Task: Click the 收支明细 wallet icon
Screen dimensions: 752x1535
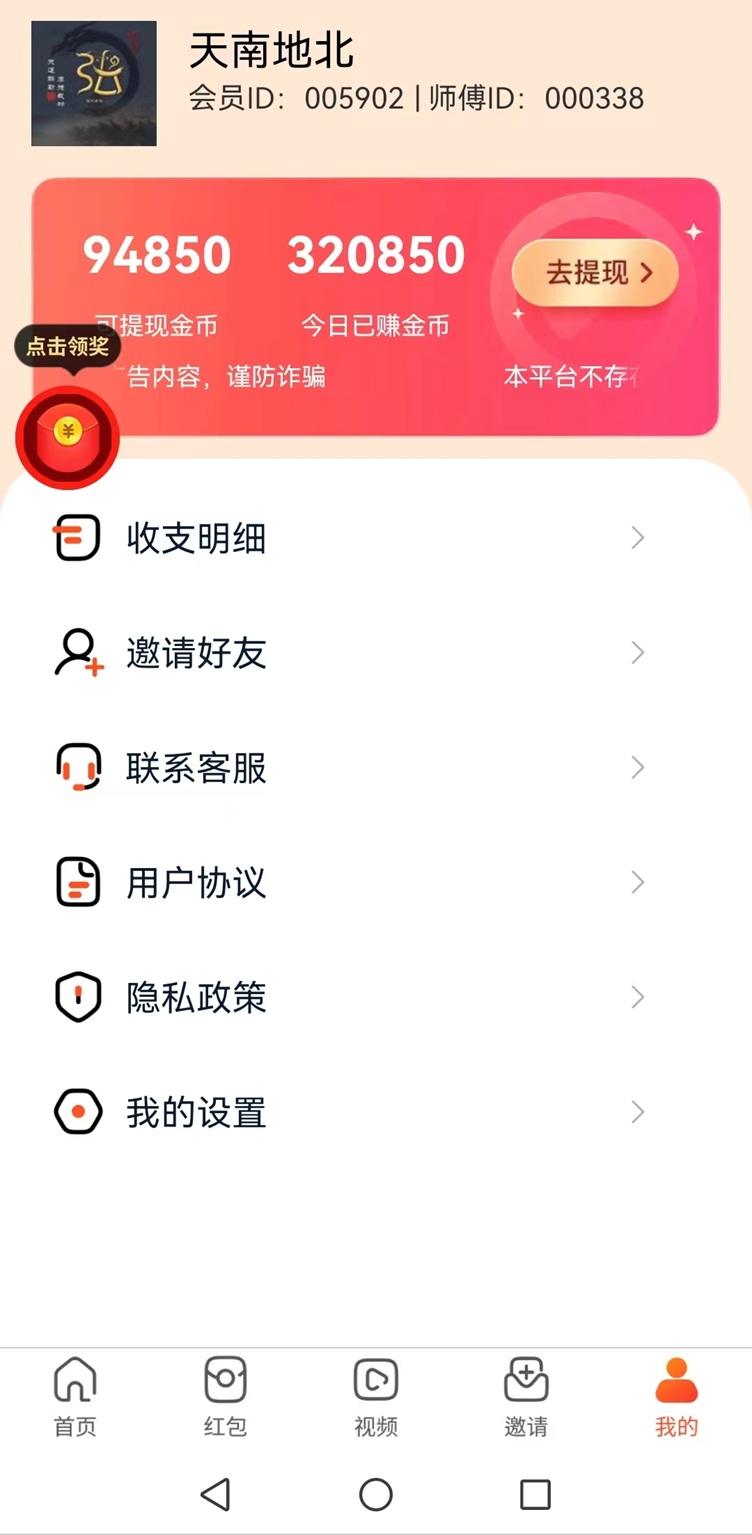Action: [77, 538]
